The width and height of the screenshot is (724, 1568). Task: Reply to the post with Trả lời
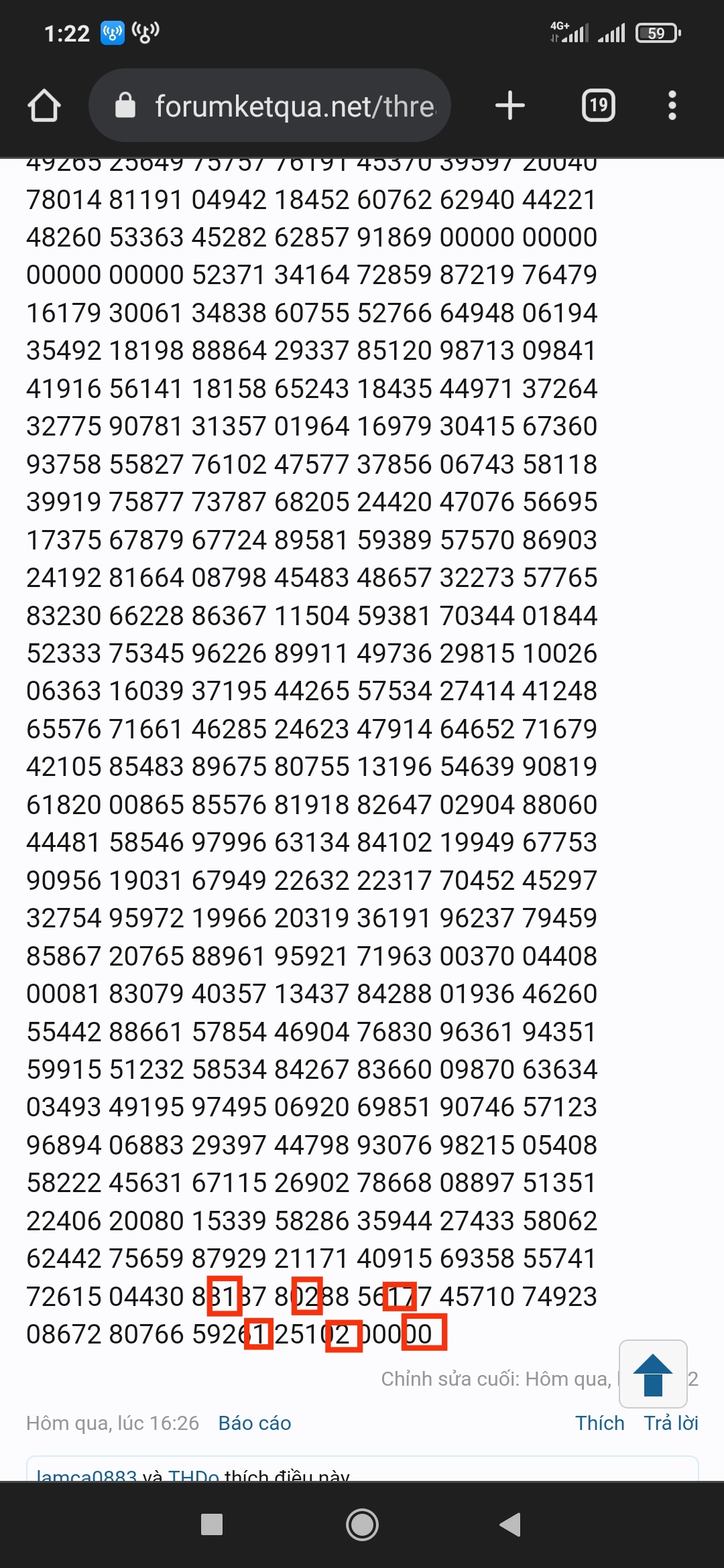coord(671,1423)
